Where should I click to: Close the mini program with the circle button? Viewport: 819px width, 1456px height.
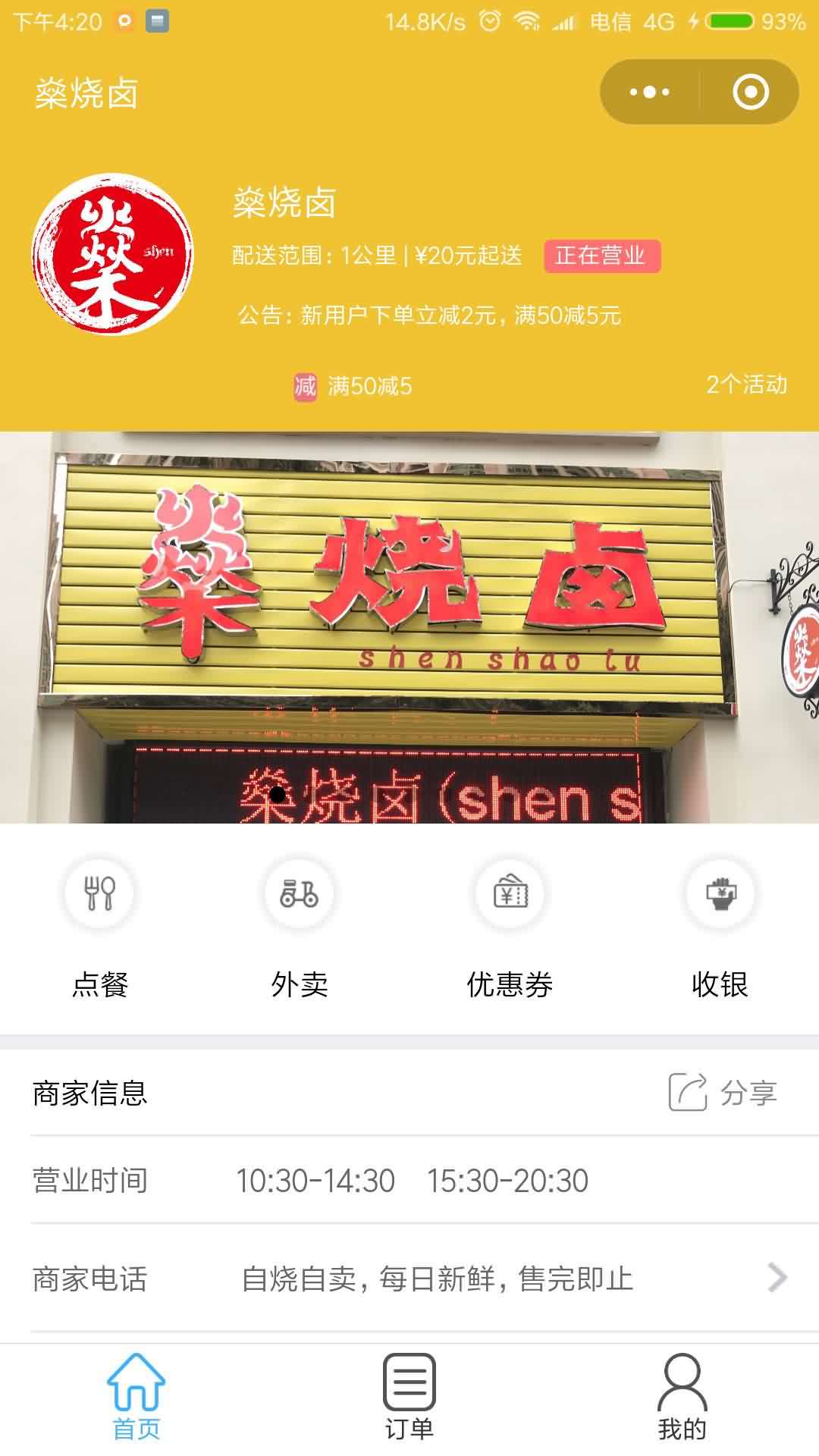[x=750, y=93]
